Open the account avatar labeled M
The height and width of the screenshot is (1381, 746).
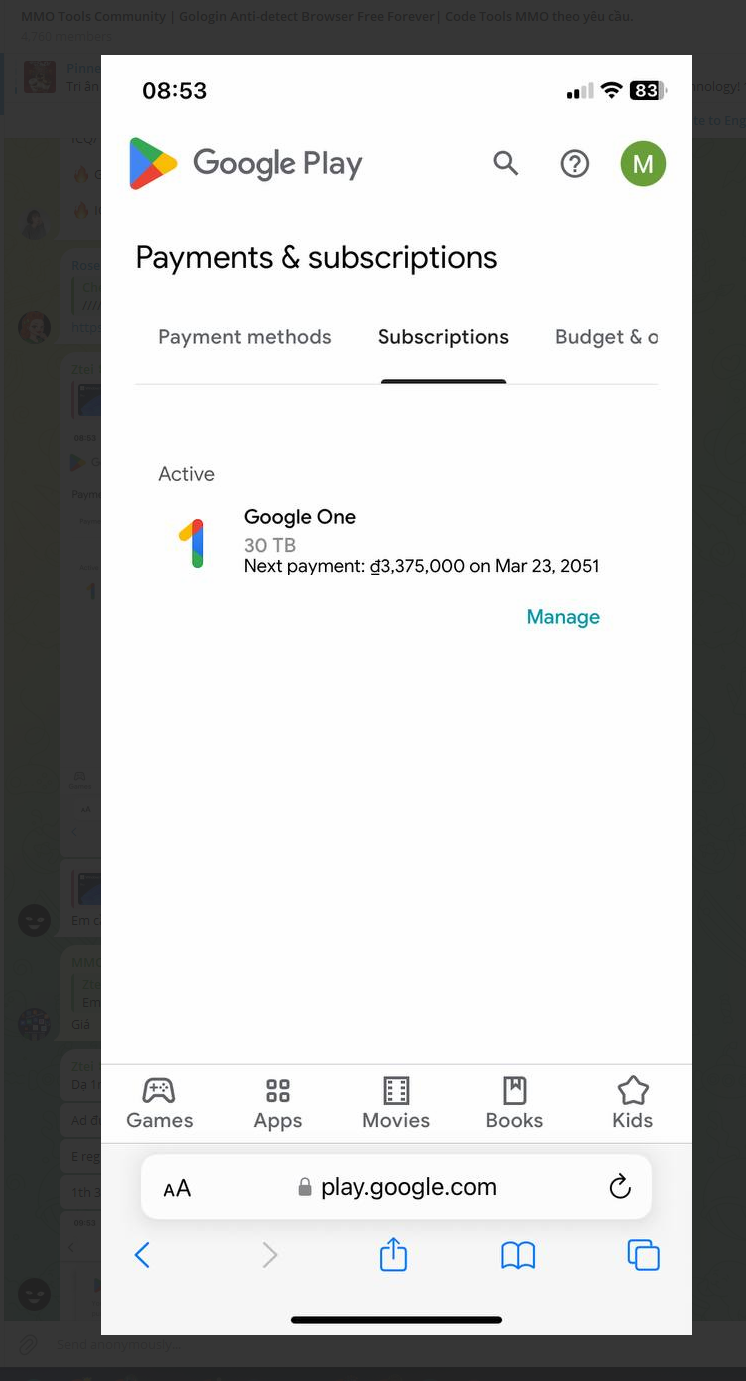tap(643, 164)
